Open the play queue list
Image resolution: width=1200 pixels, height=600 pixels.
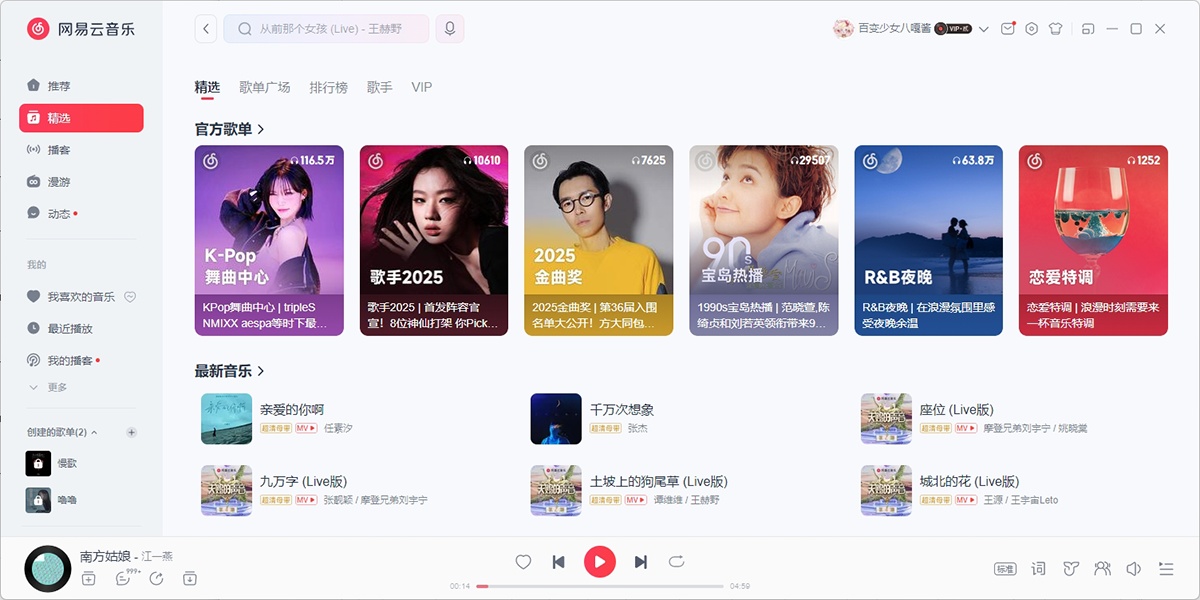1166,568
